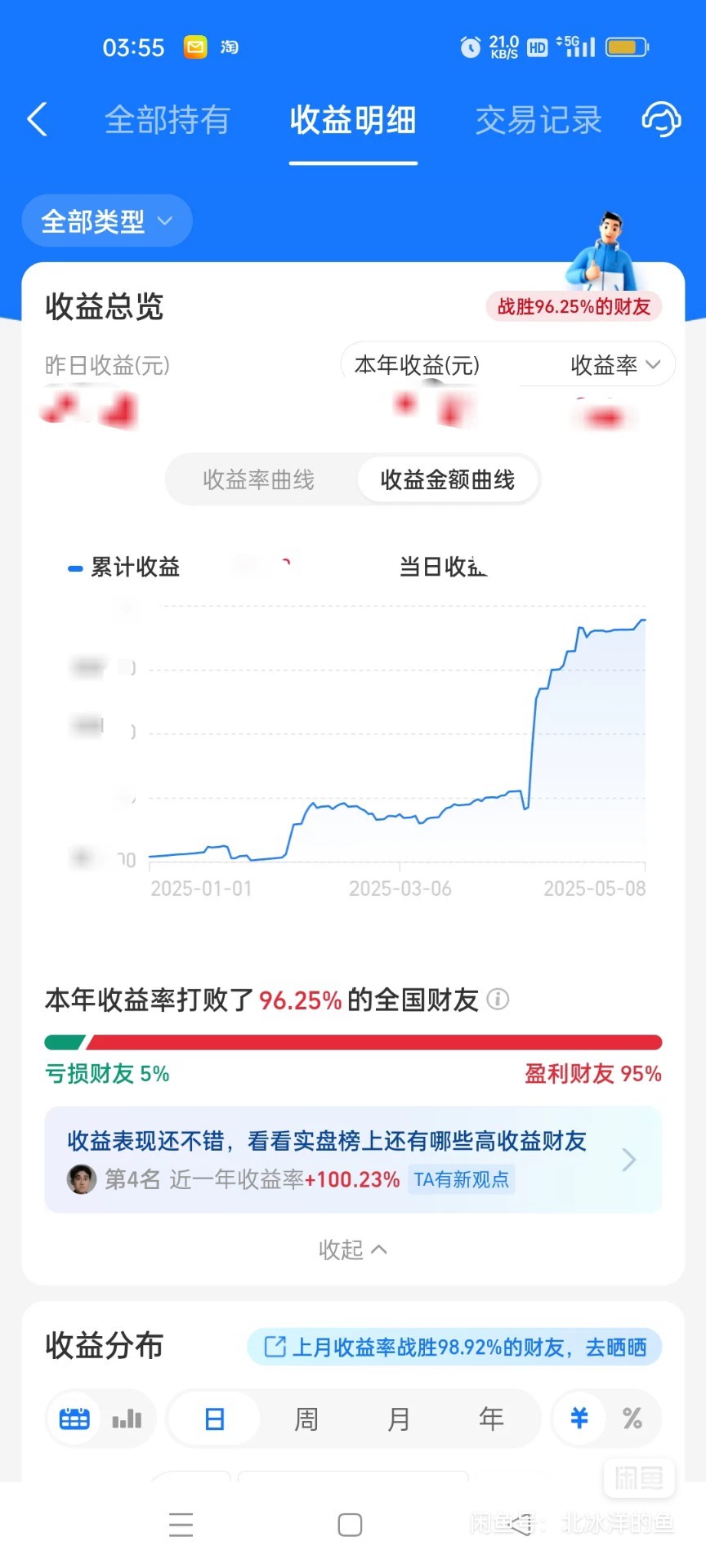Tap the info icon beside 全国财友
The width and height of the screenshot is (706, 1568).
498,999
